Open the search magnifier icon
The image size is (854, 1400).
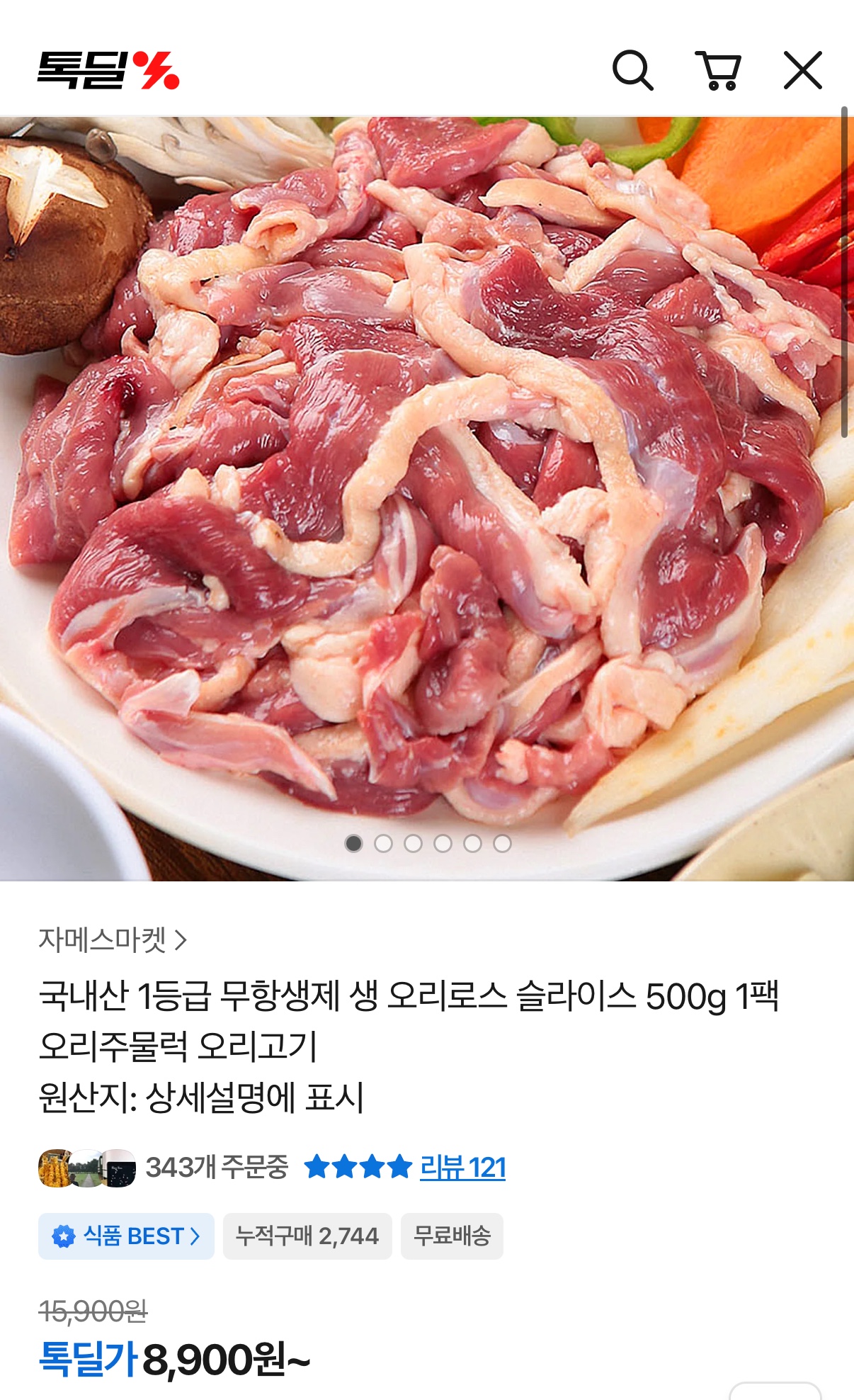[632, 70]
